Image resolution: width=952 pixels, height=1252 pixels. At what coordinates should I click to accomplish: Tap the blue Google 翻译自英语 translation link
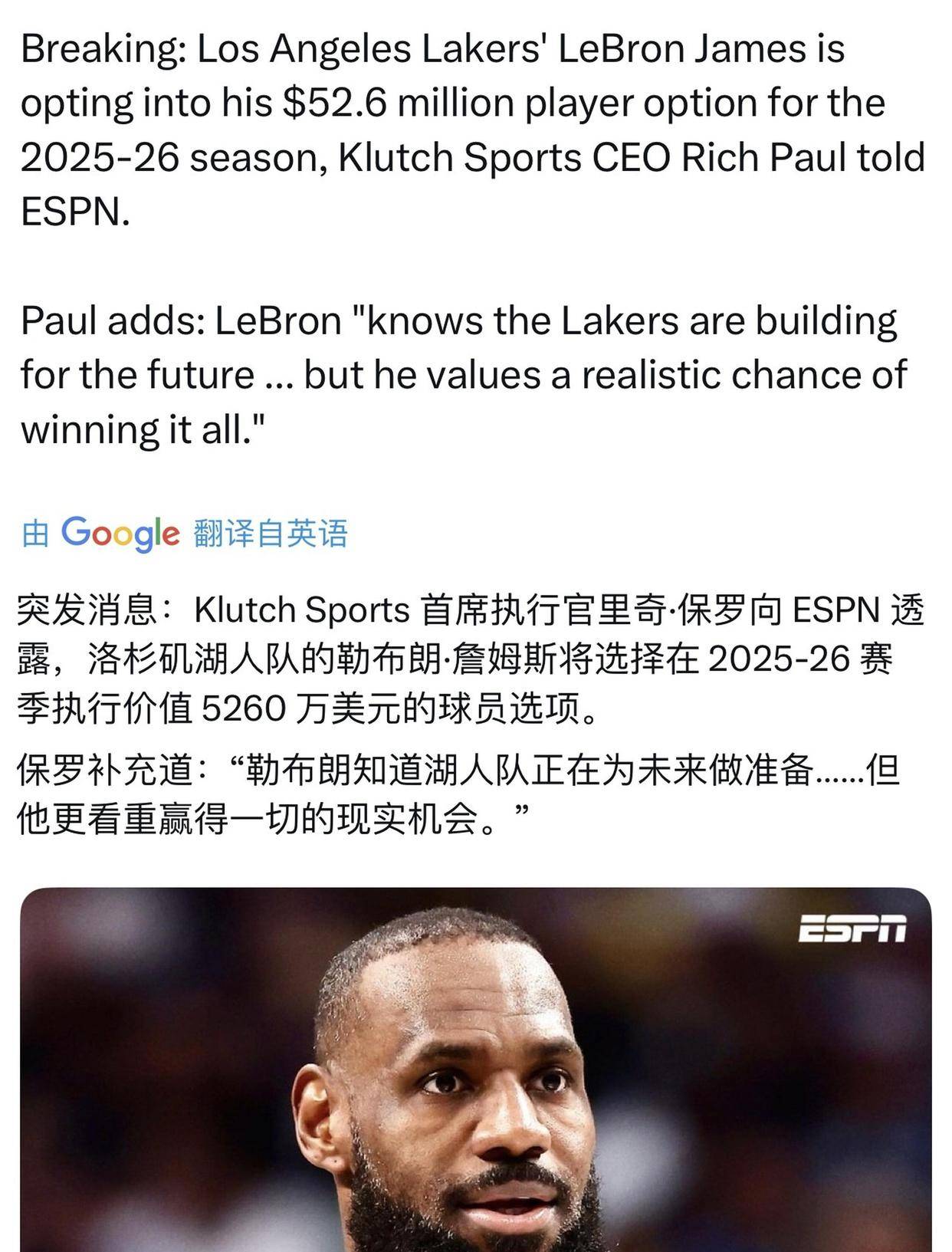coord(185,534)
